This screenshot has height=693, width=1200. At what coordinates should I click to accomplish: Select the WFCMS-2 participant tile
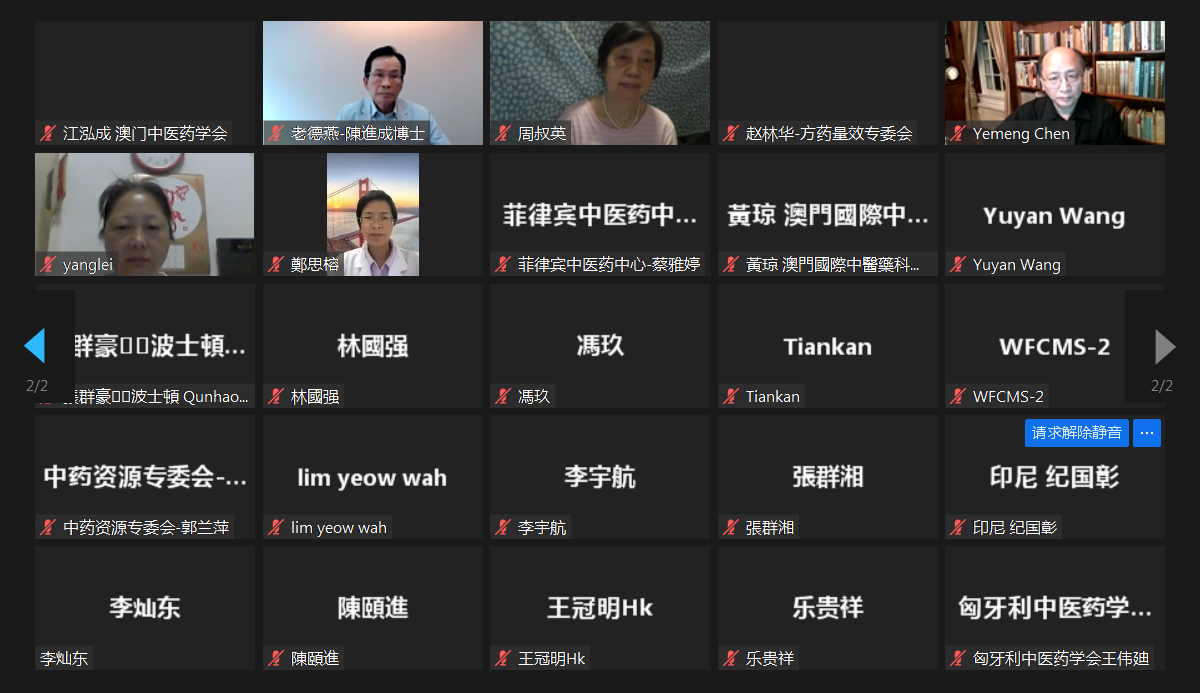1054,346
